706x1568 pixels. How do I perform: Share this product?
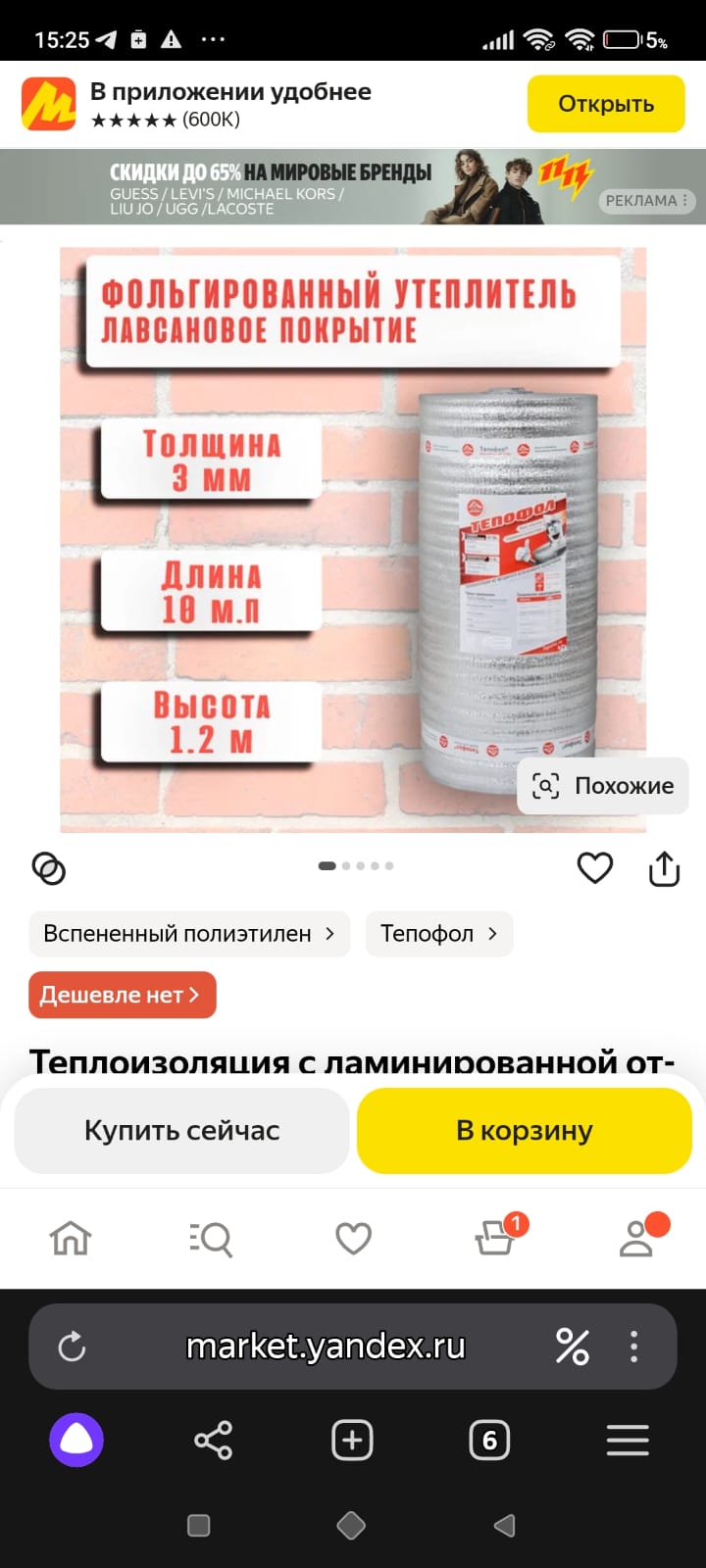(665, 868)
